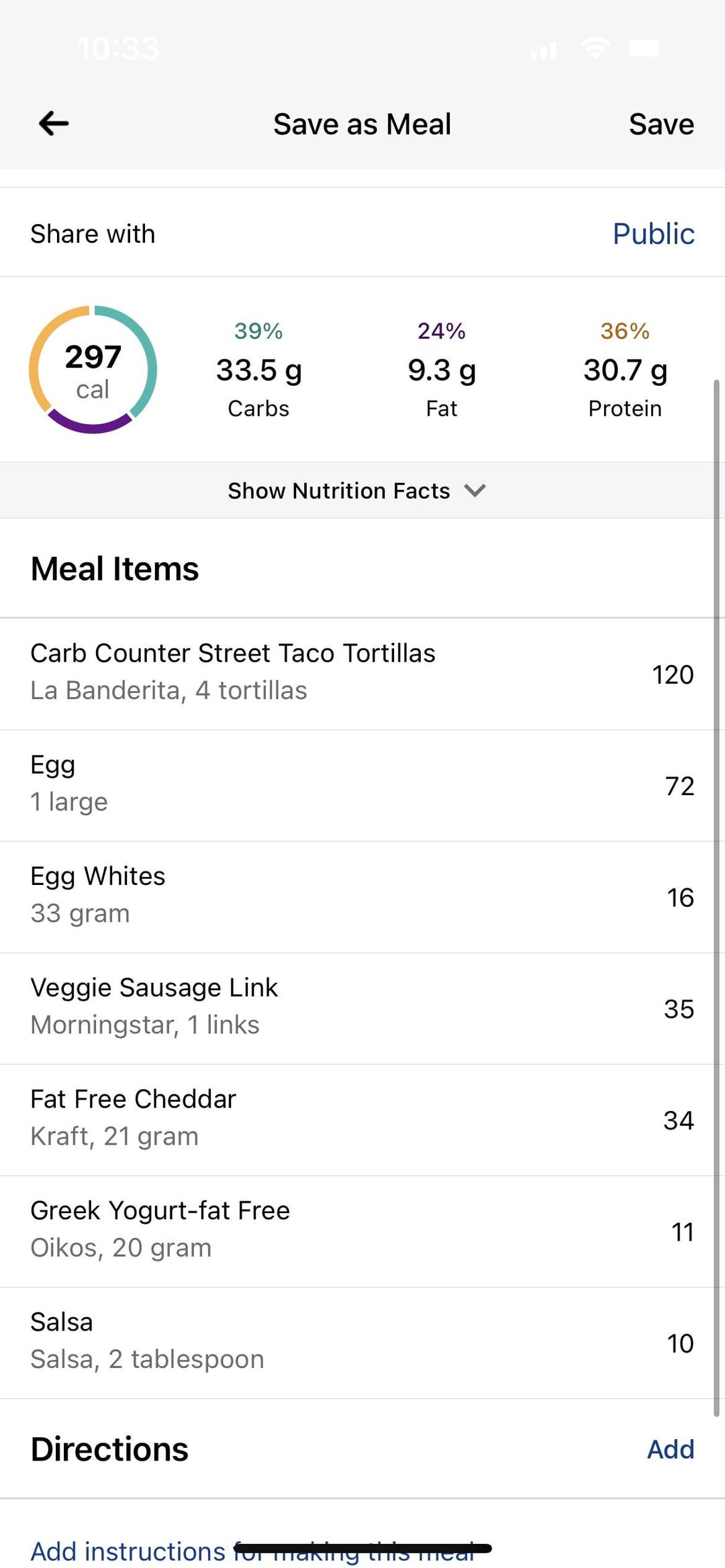Expand Show Nutrition Facts
Viewport: 725px width, 1568px height.
(357, 490)
